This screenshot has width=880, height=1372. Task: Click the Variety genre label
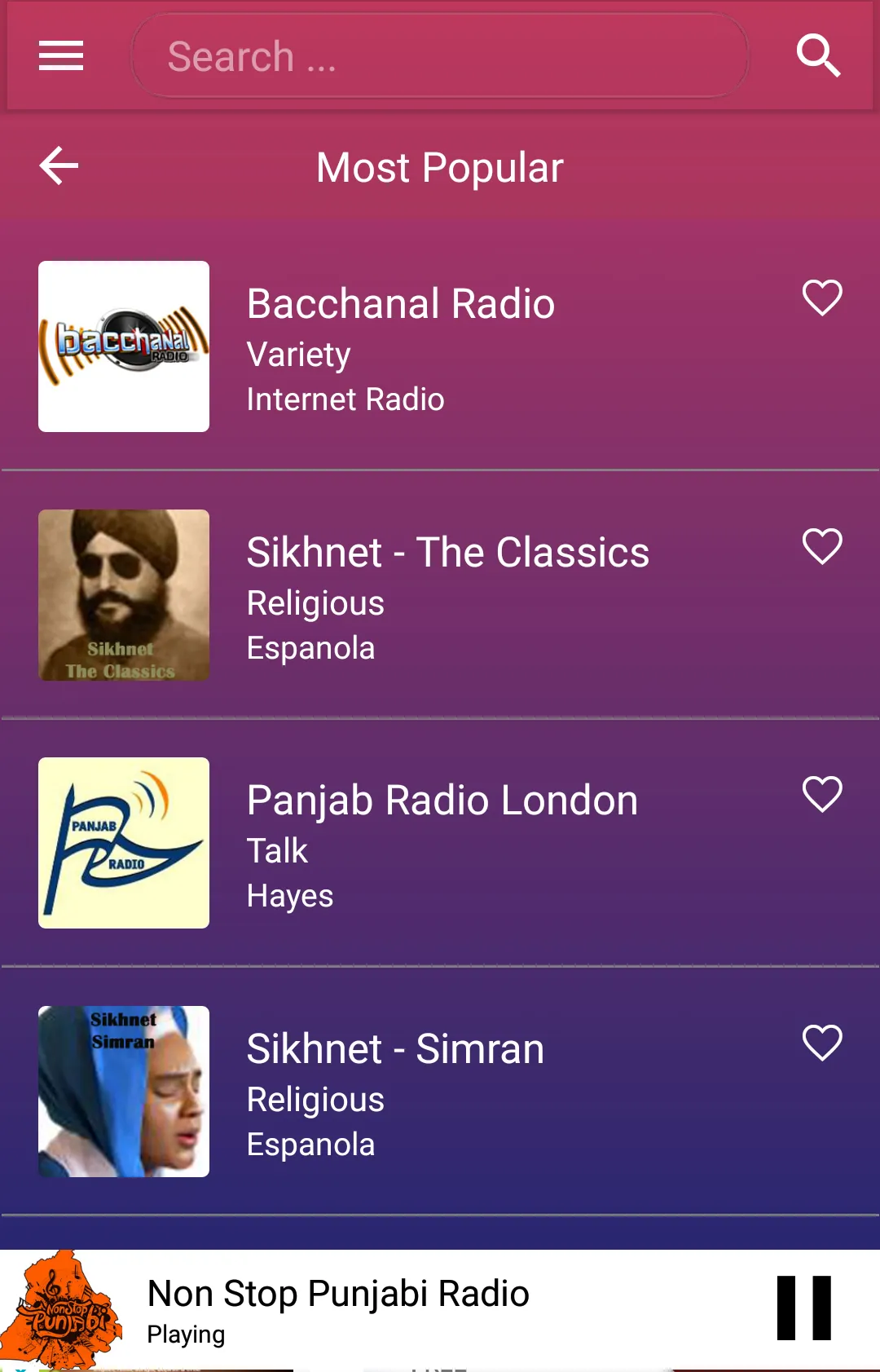(x=298, y=354)
